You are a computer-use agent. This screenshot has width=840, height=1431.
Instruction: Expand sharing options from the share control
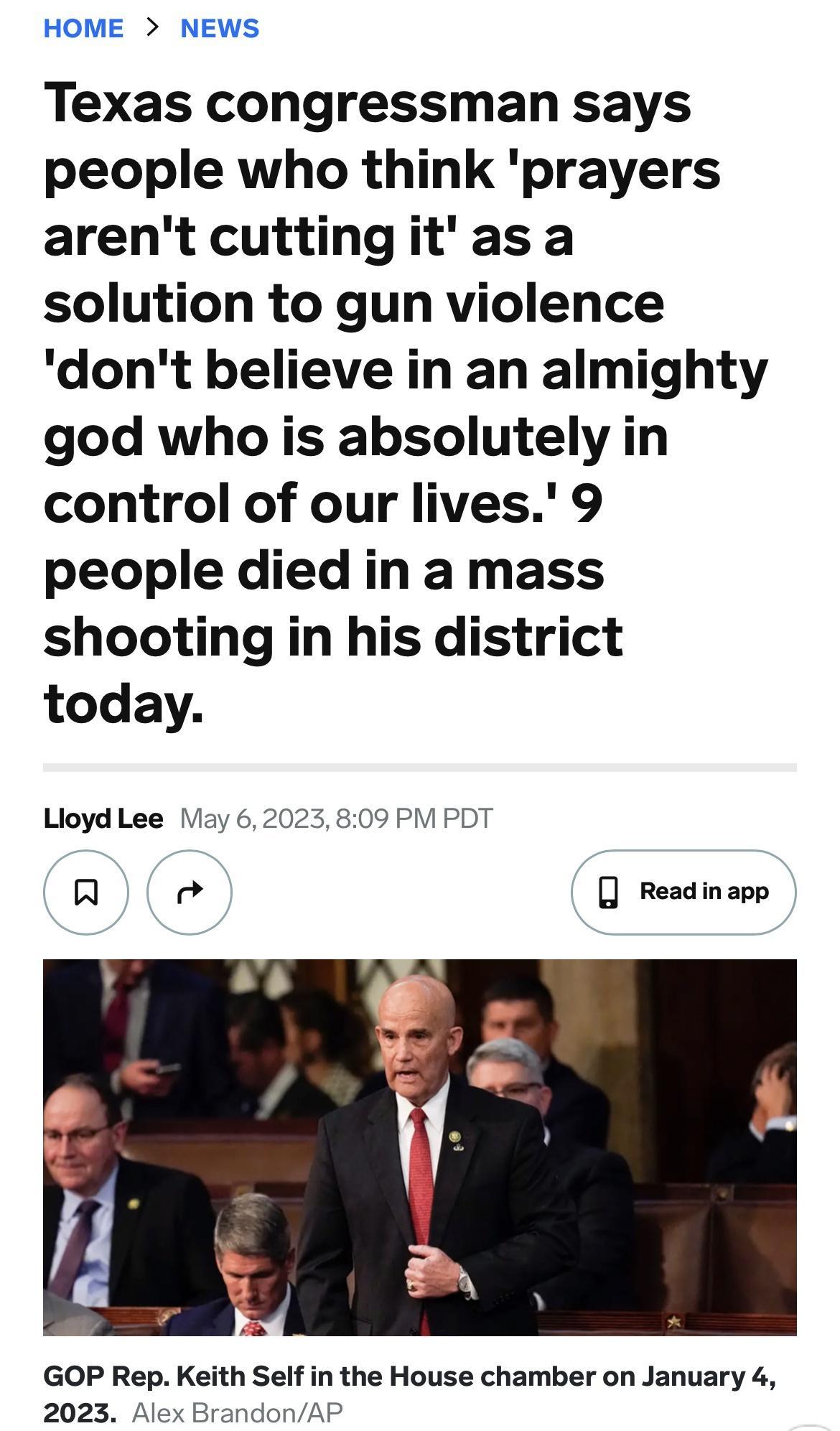(x=190, y=892)
